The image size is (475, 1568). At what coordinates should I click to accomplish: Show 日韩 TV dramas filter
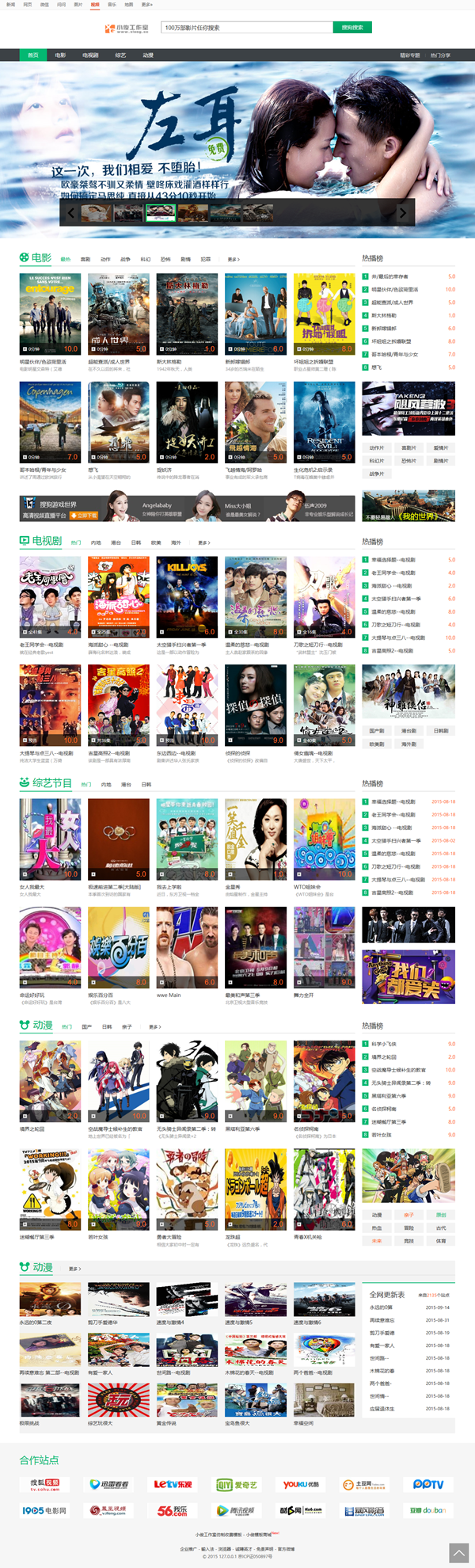click(136, 542)
